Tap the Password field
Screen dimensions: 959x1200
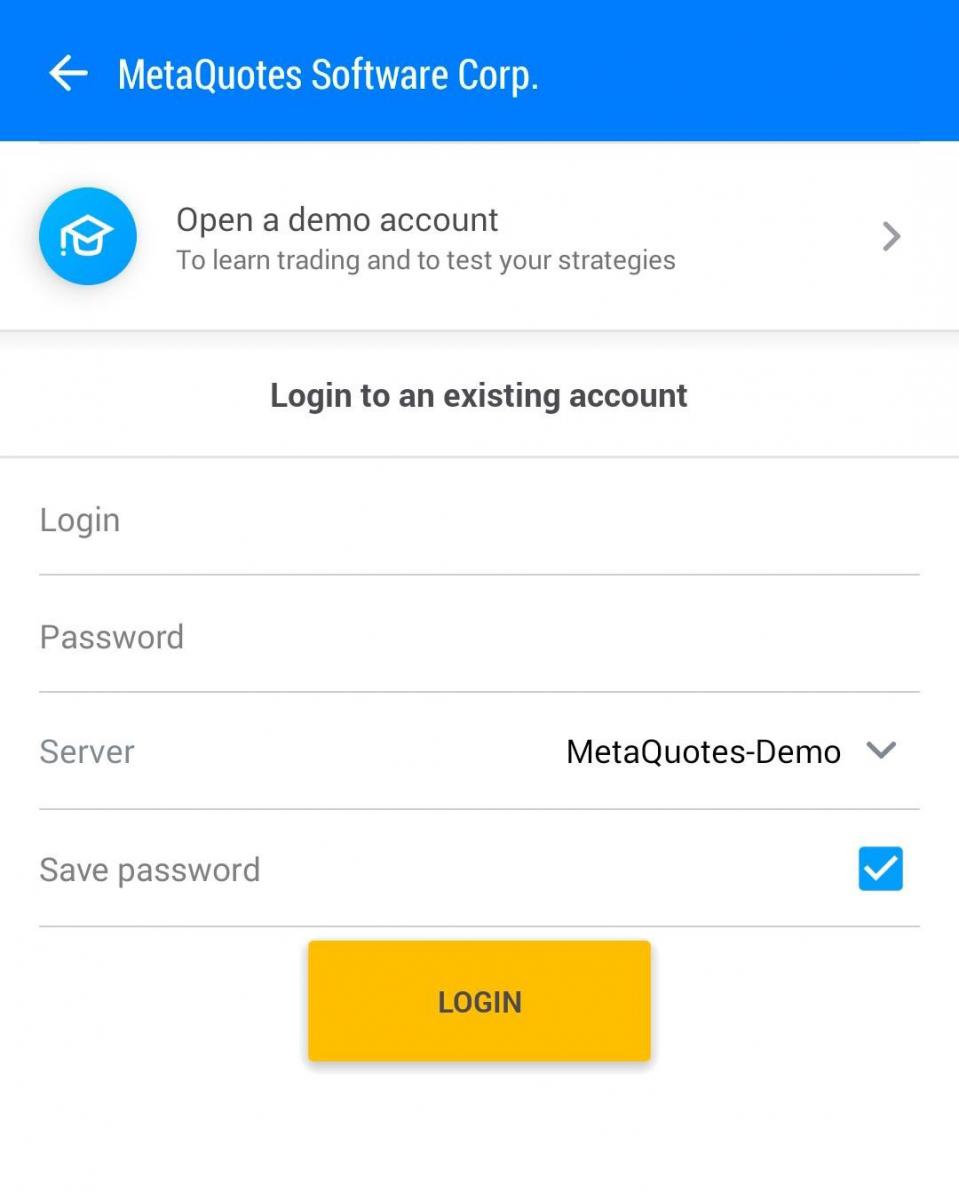(x=478, y=638)
